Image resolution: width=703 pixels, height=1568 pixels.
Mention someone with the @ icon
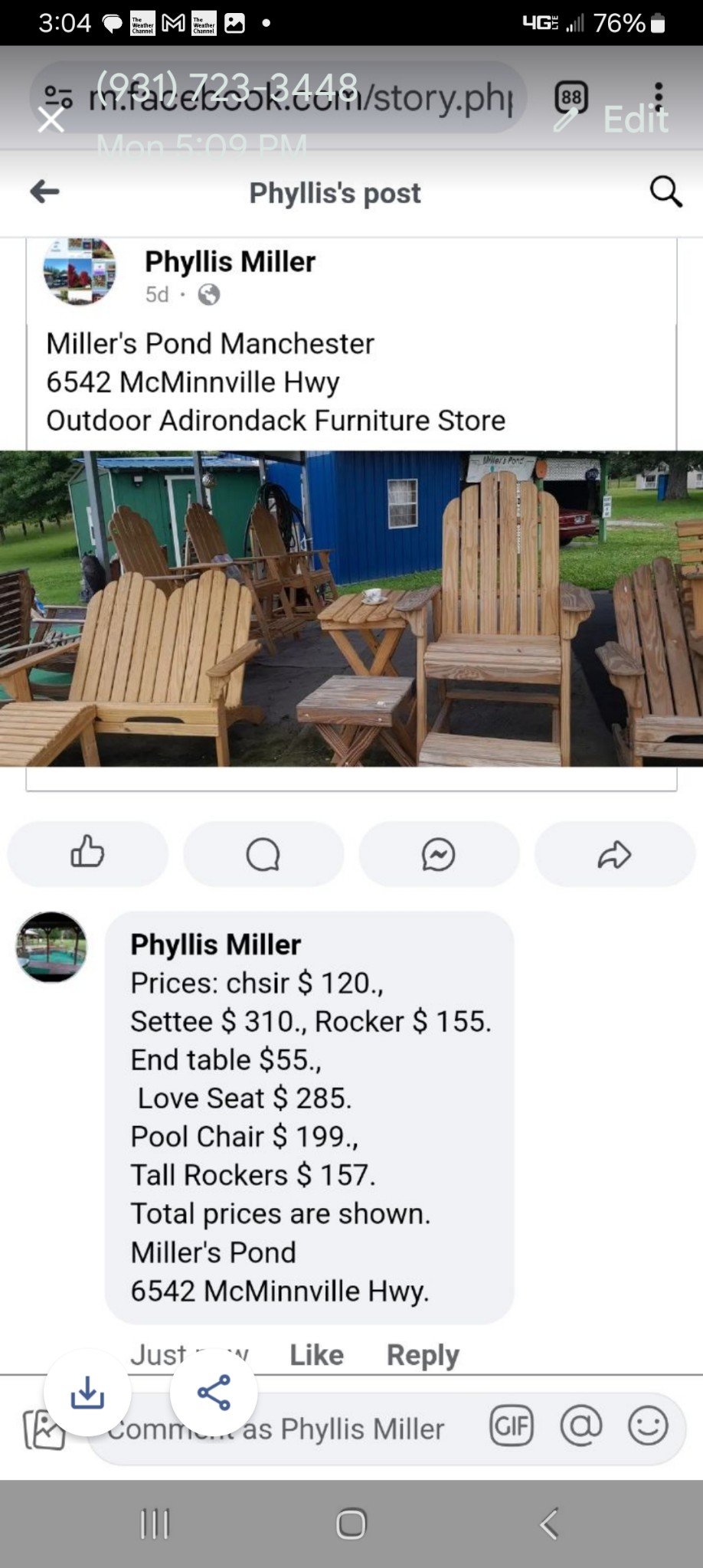[x=581, y=1426]
